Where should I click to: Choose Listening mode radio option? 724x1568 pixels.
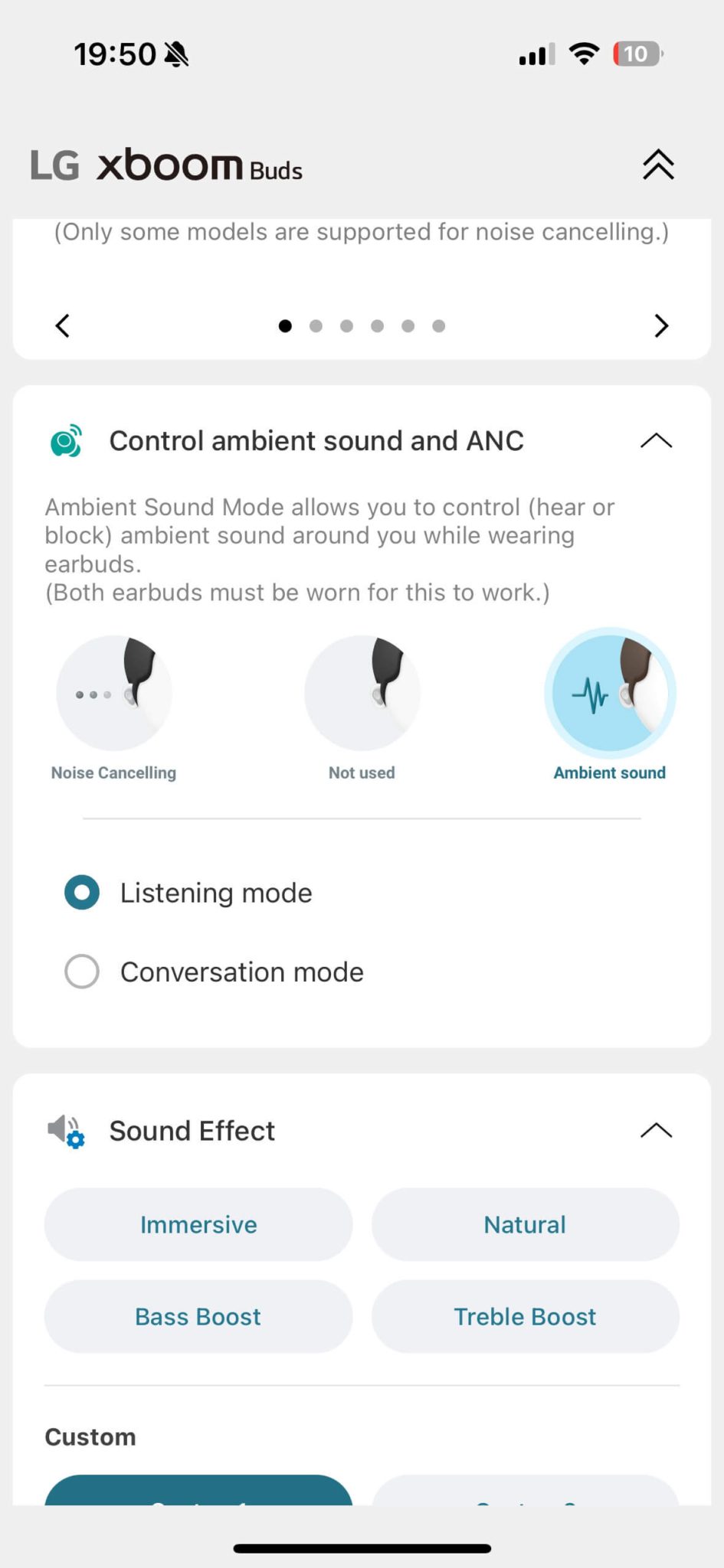click(x=82, y=893)
